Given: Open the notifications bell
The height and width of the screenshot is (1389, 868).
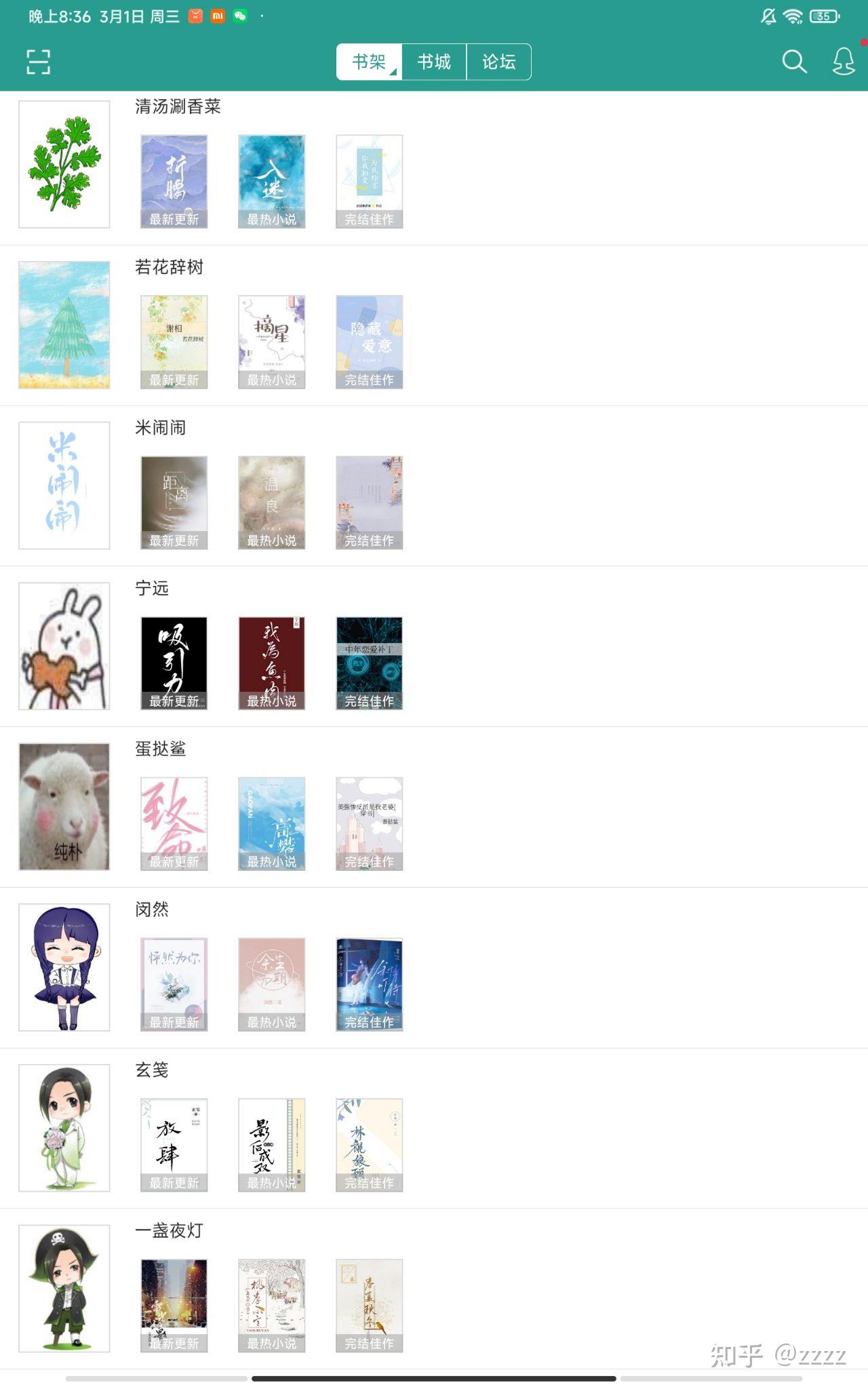Looking at the screenshot, I should (x=843, y=62).
